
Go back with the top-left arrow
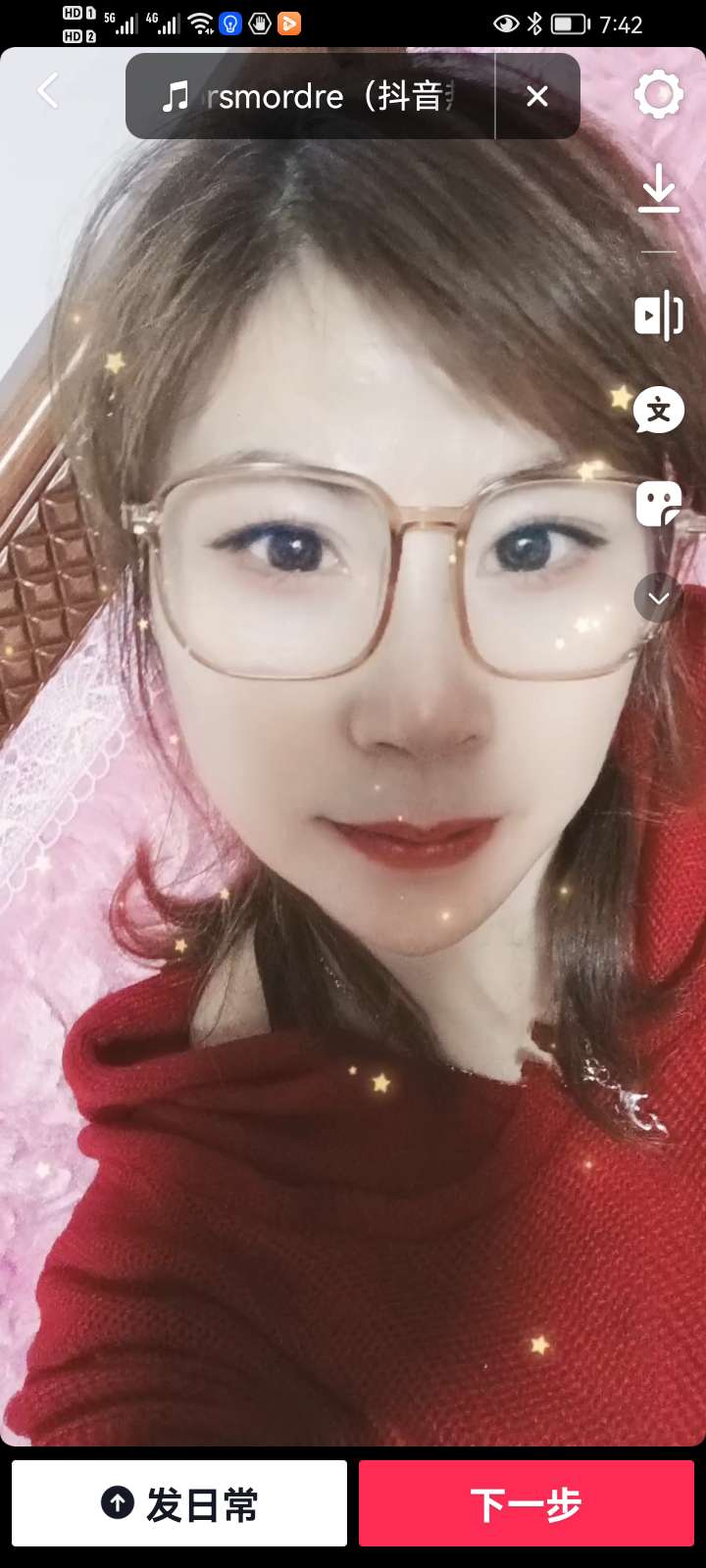[47, 93]
